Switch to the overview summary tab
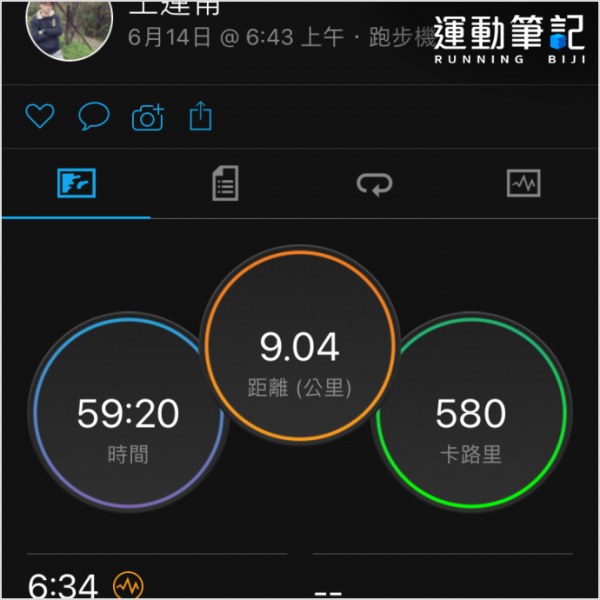The width and height of the screenshot is (600, 600). tap(76, 184)
